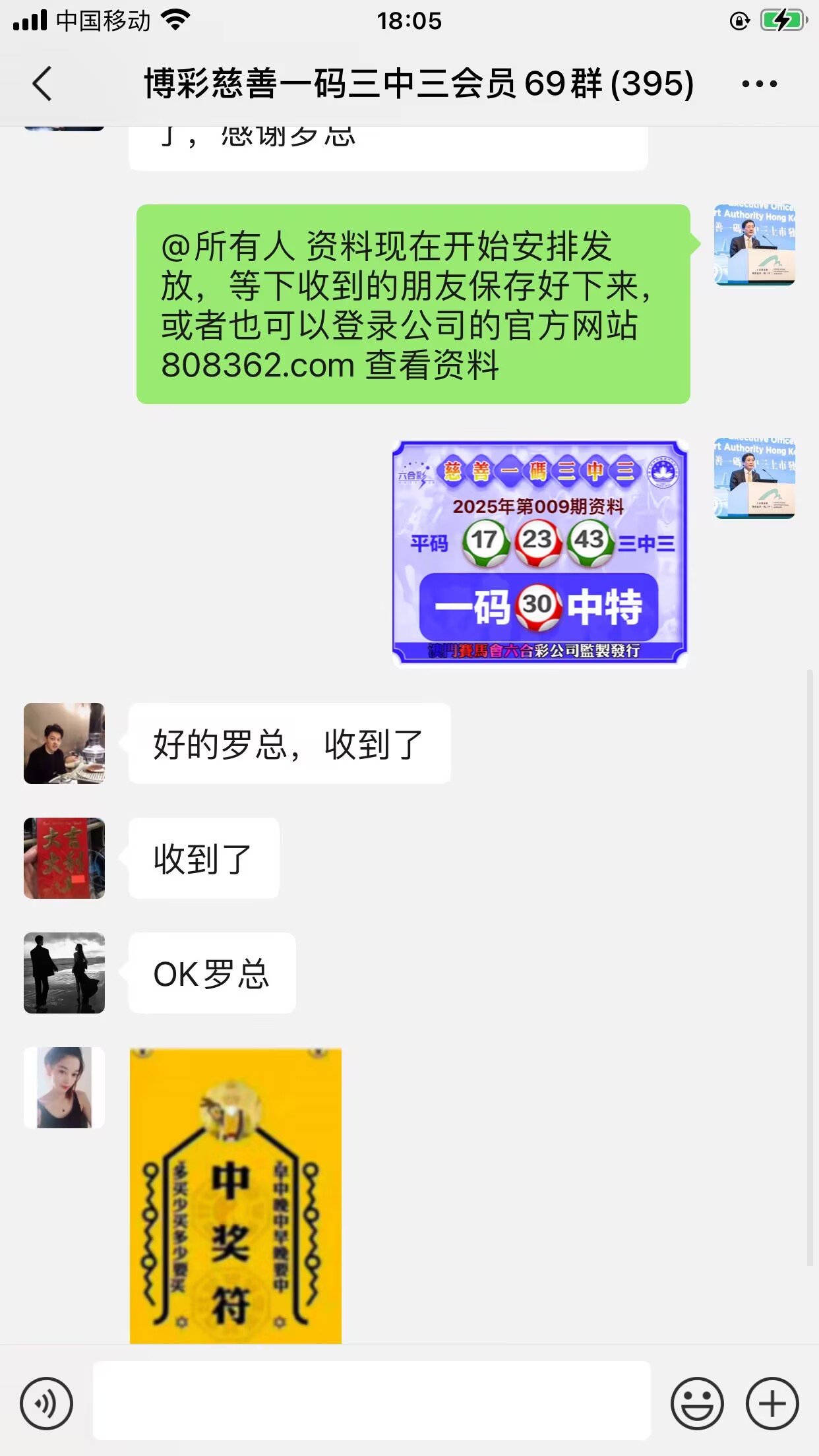Image resolution: width=819 pixels, height=1456 pixels.
Task: Open avatar of the 中奖符 image sender
Action: 64,1087
